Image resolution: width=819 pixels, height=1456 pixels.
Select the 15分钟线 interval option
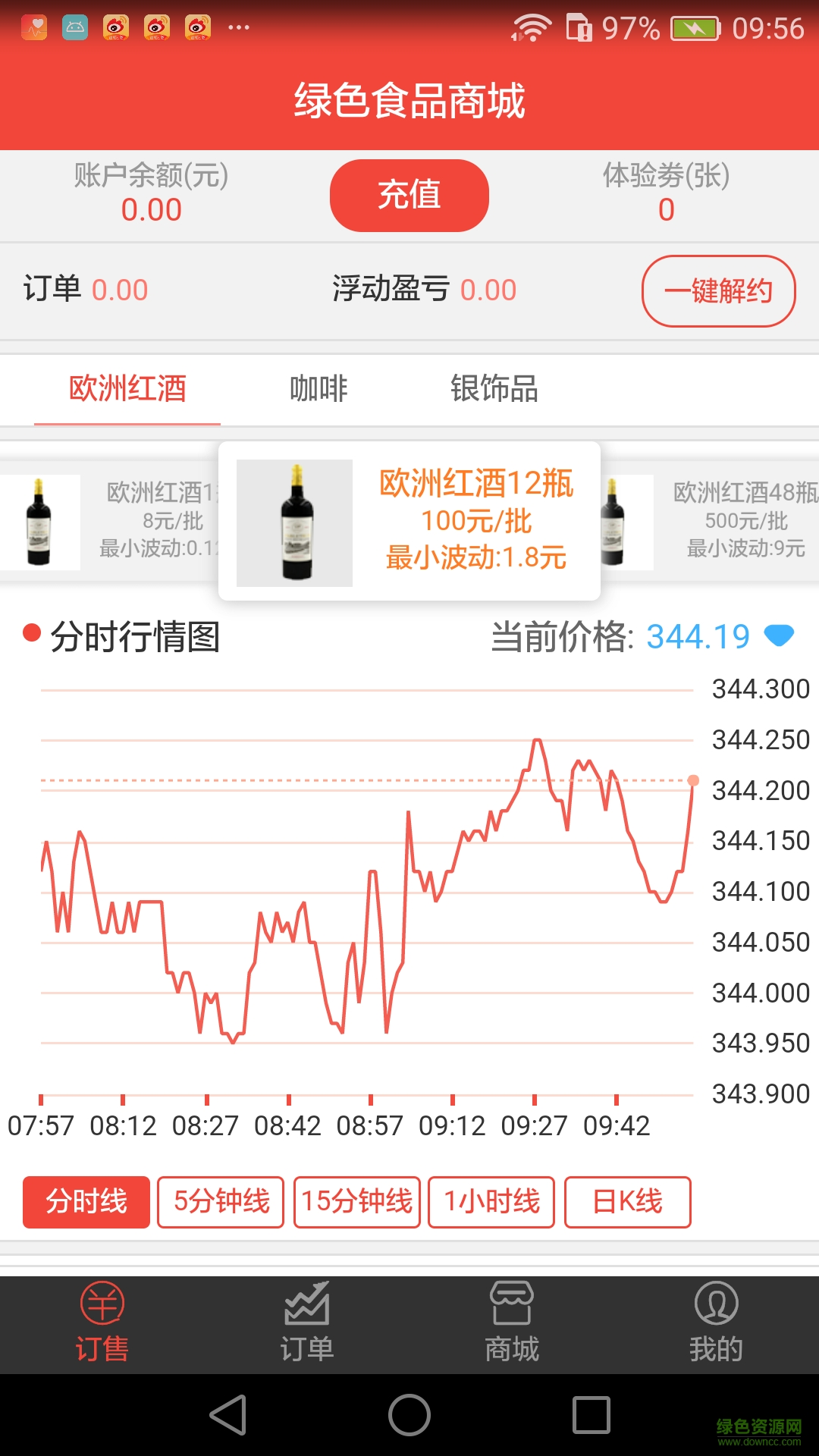coord(356,1202)
